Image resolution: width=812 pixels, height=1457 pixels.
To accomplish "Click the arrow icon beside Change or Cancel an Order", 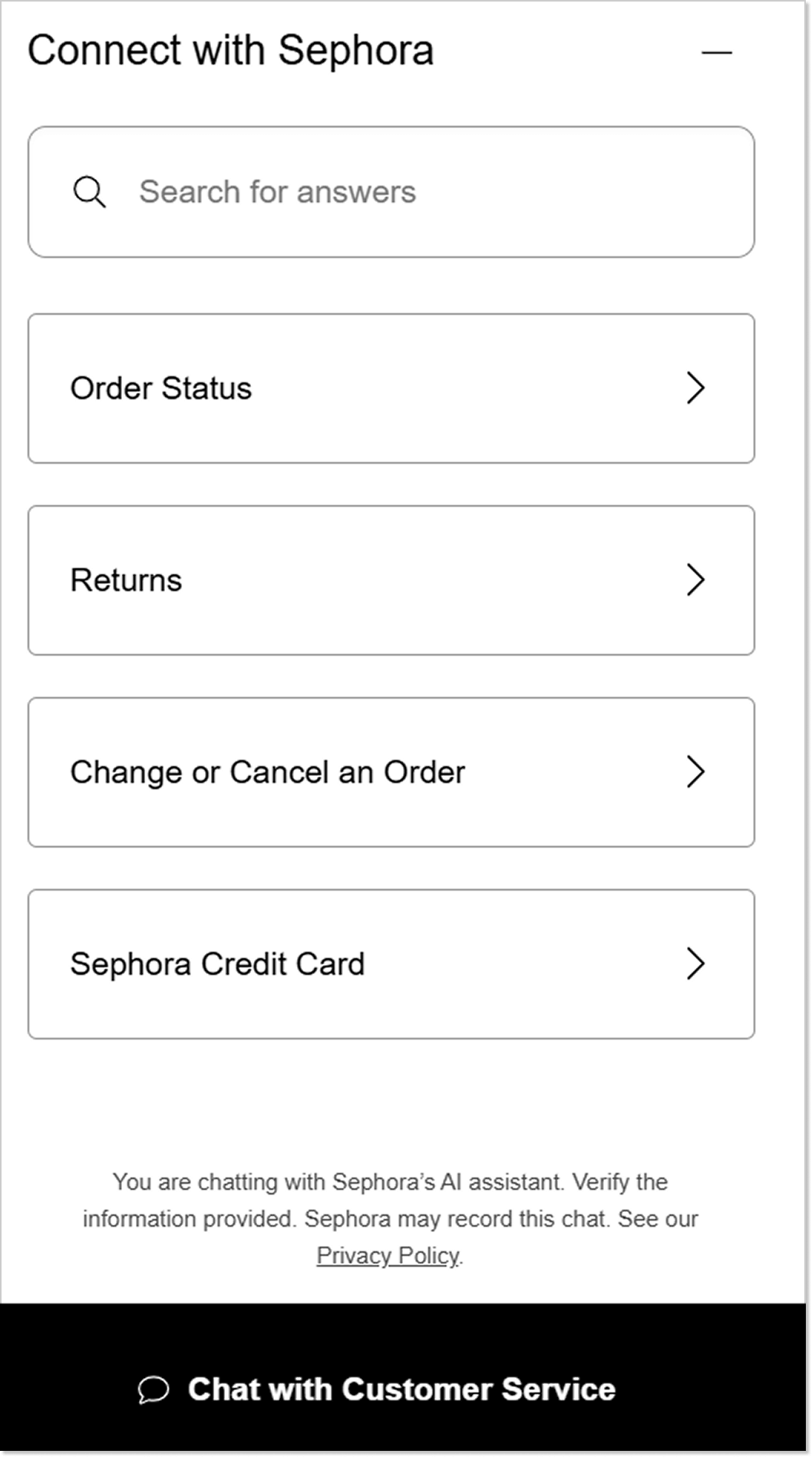I will pyautogui.click(x=695, y=771).
